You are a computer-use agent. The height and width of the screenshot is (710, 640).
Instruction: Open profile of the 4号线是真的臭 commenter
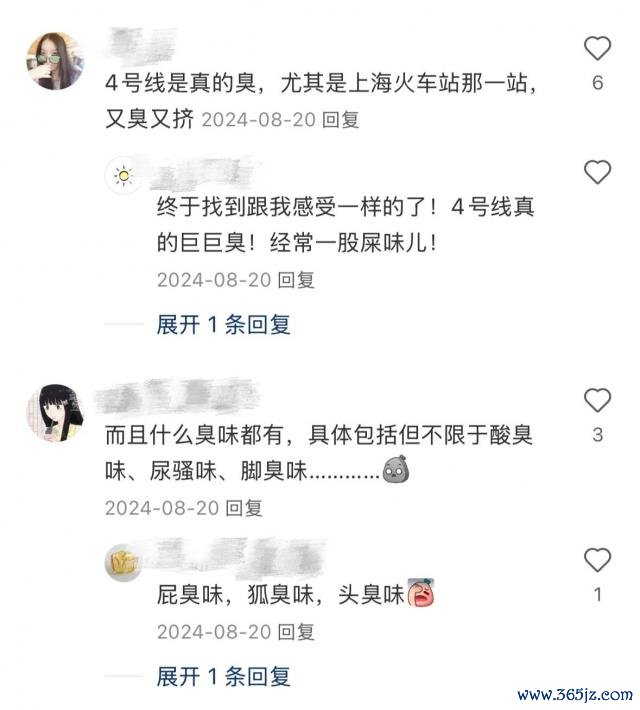pyautogui.click(x=53, y=60)
